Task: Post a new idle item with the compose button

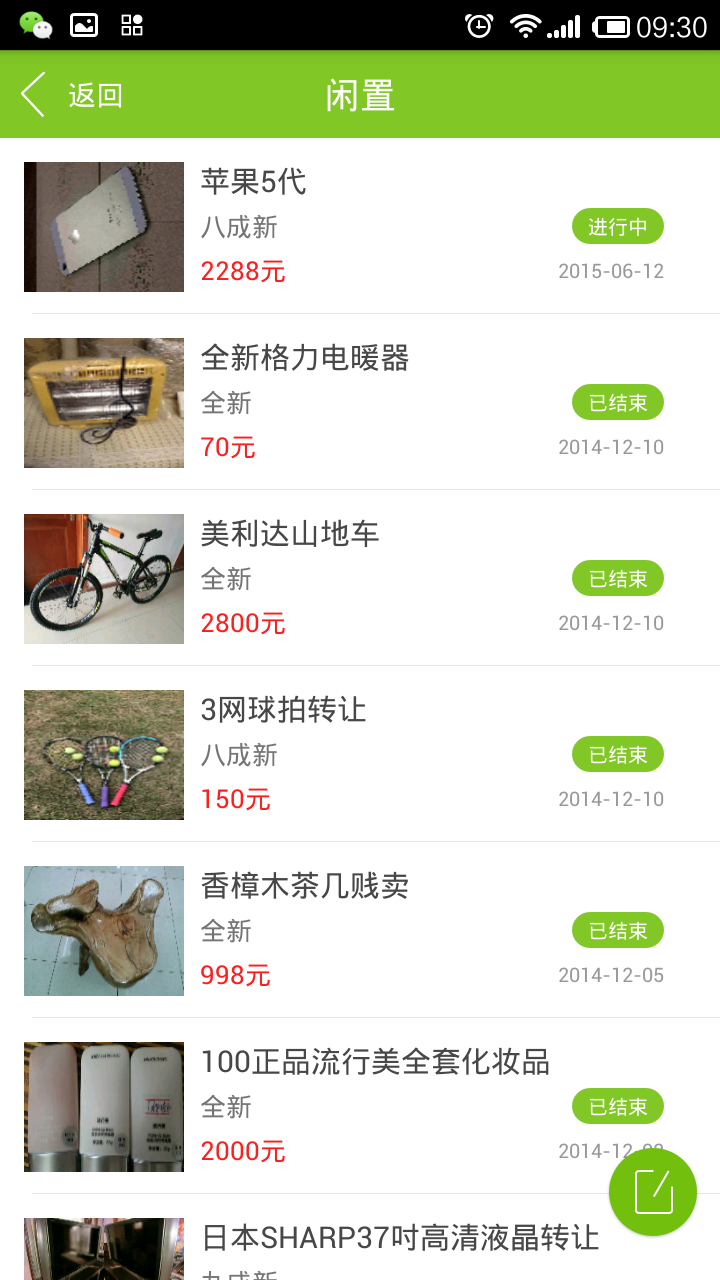Action: 653,1192
